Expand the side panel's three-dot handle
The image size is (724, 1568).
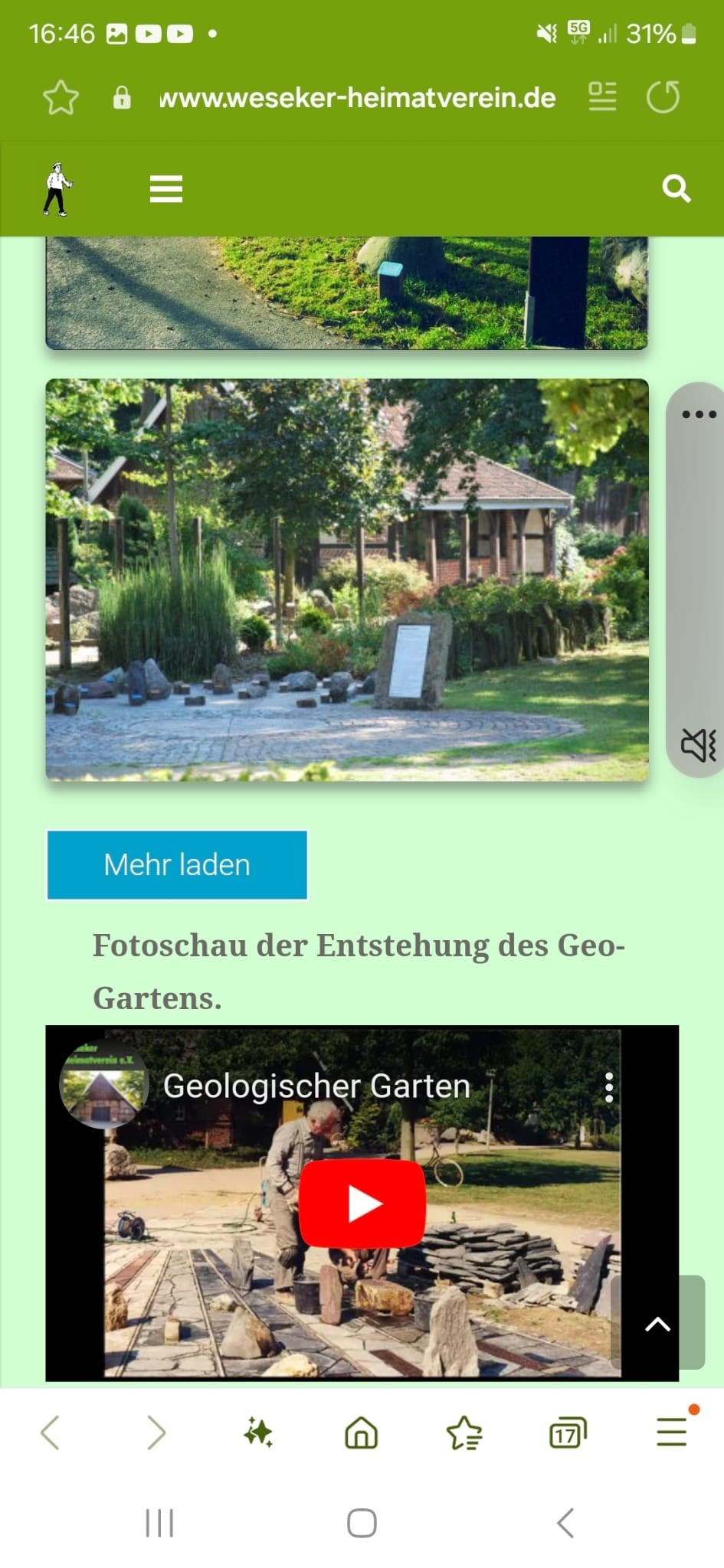699,414
